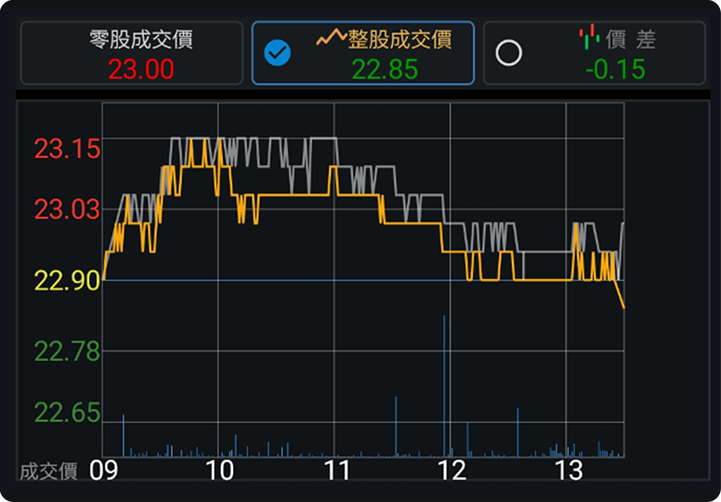The width and height of the screenshot is (721, 502).
Task: Select the 零股成交價 option
Action: click(132, 53)
